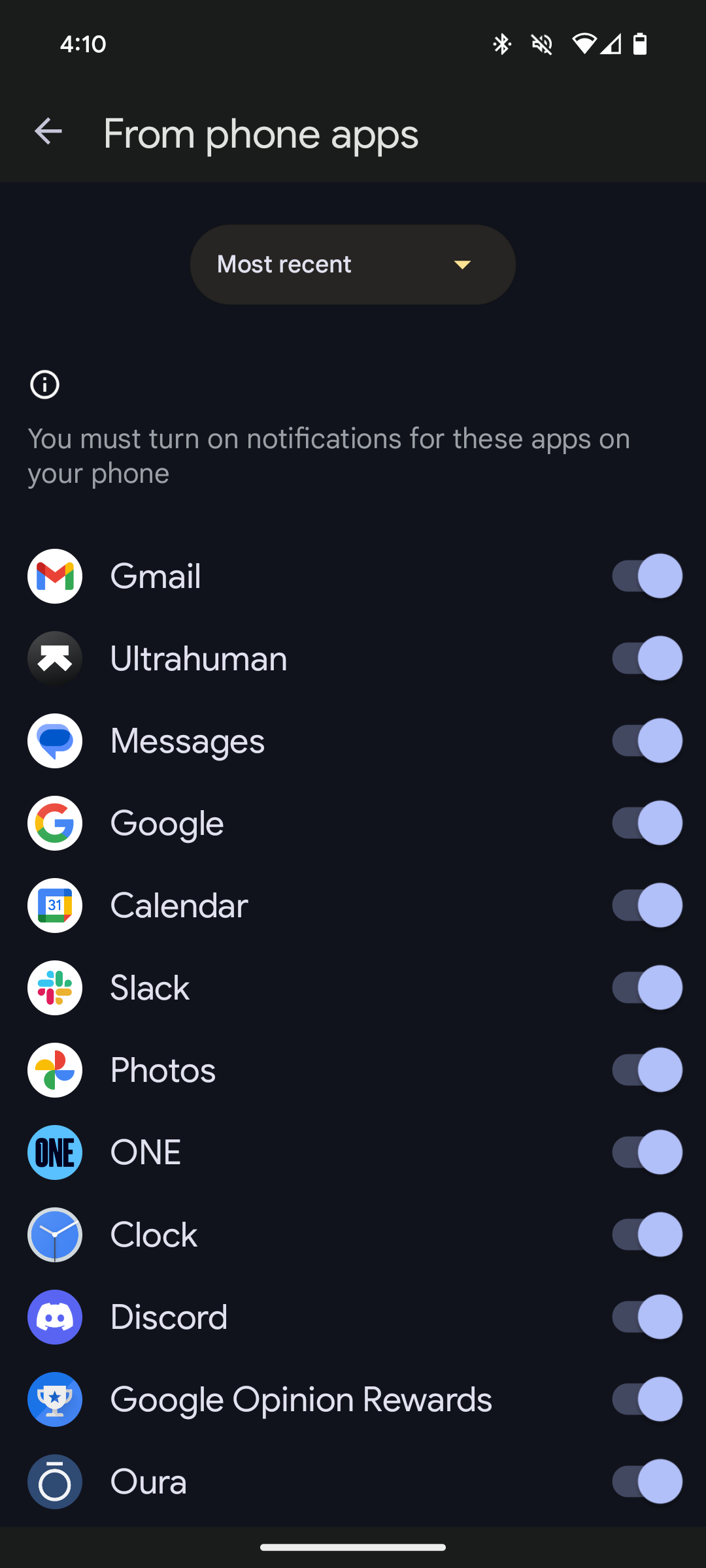
Task: Disable Ultrahuman notifications switch
Action: [x=647, y=659]
